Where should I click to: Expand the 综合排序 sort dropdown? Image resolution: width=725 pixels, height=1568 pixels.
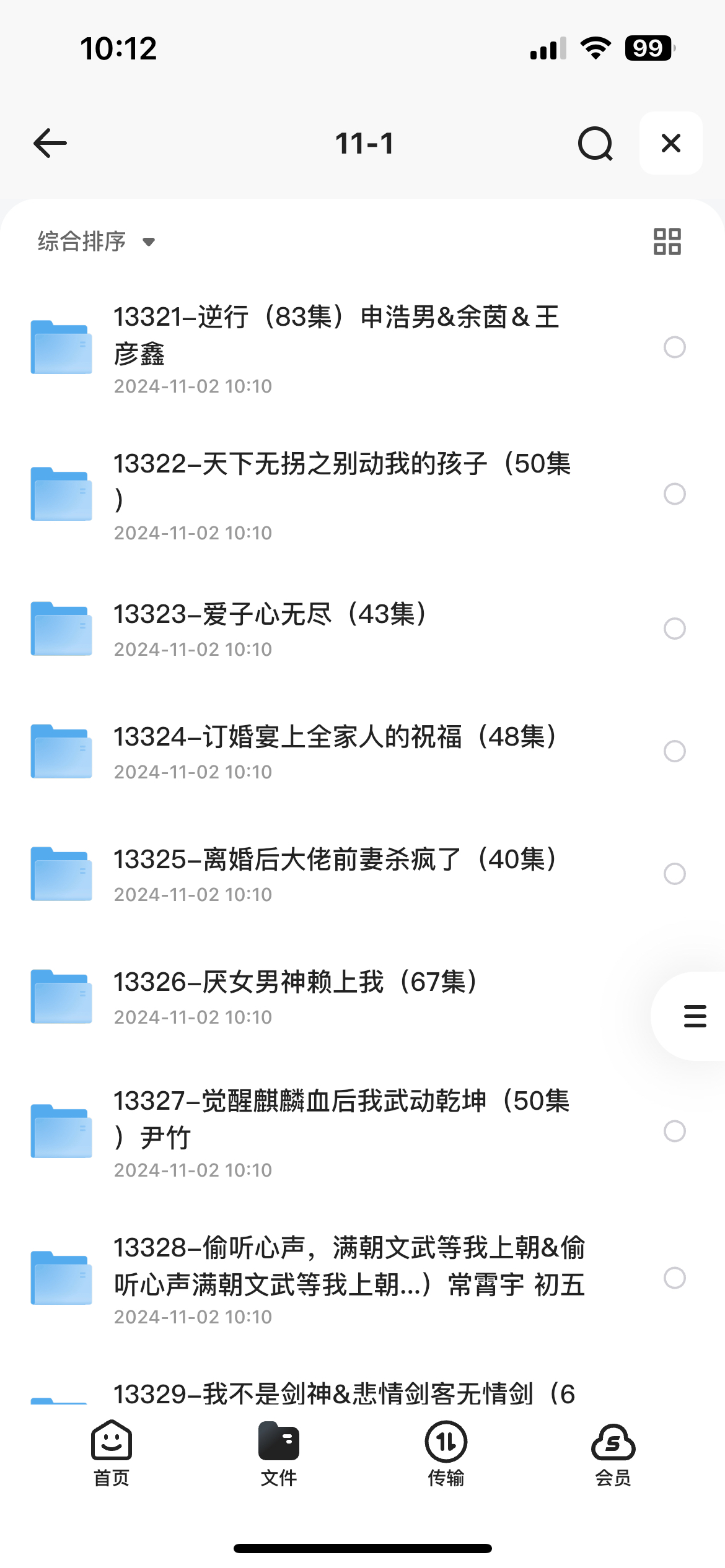[x=96, y=242]
